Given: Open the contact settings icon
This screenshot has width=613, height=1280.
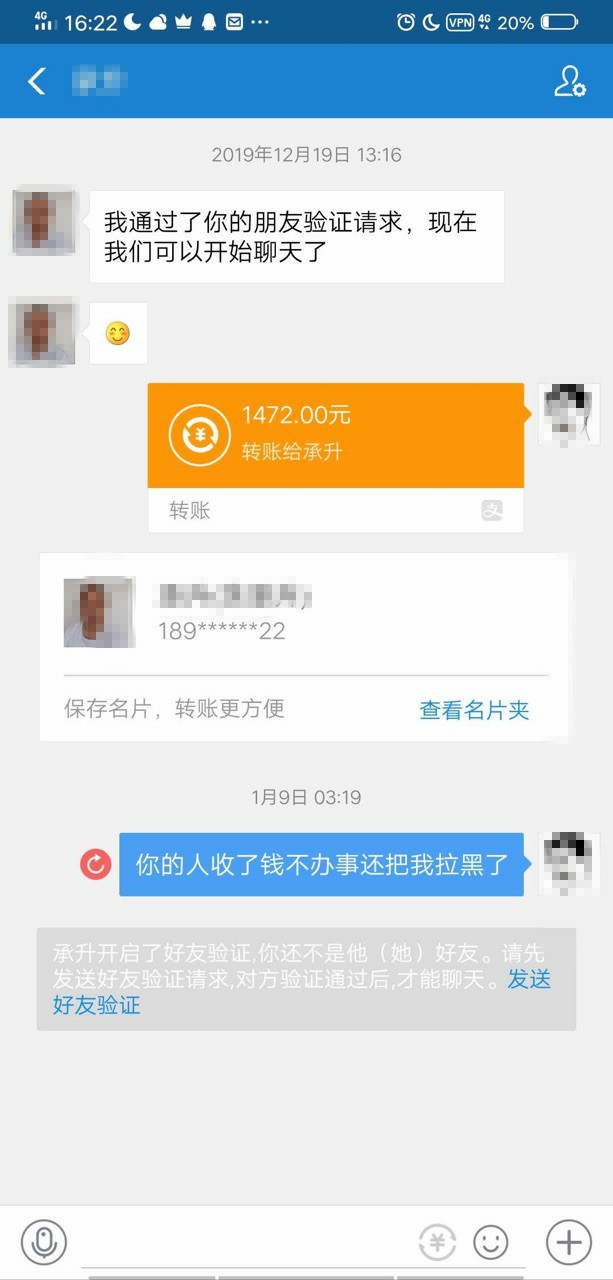Looking at the screenshot, I should tap(569, 82).
